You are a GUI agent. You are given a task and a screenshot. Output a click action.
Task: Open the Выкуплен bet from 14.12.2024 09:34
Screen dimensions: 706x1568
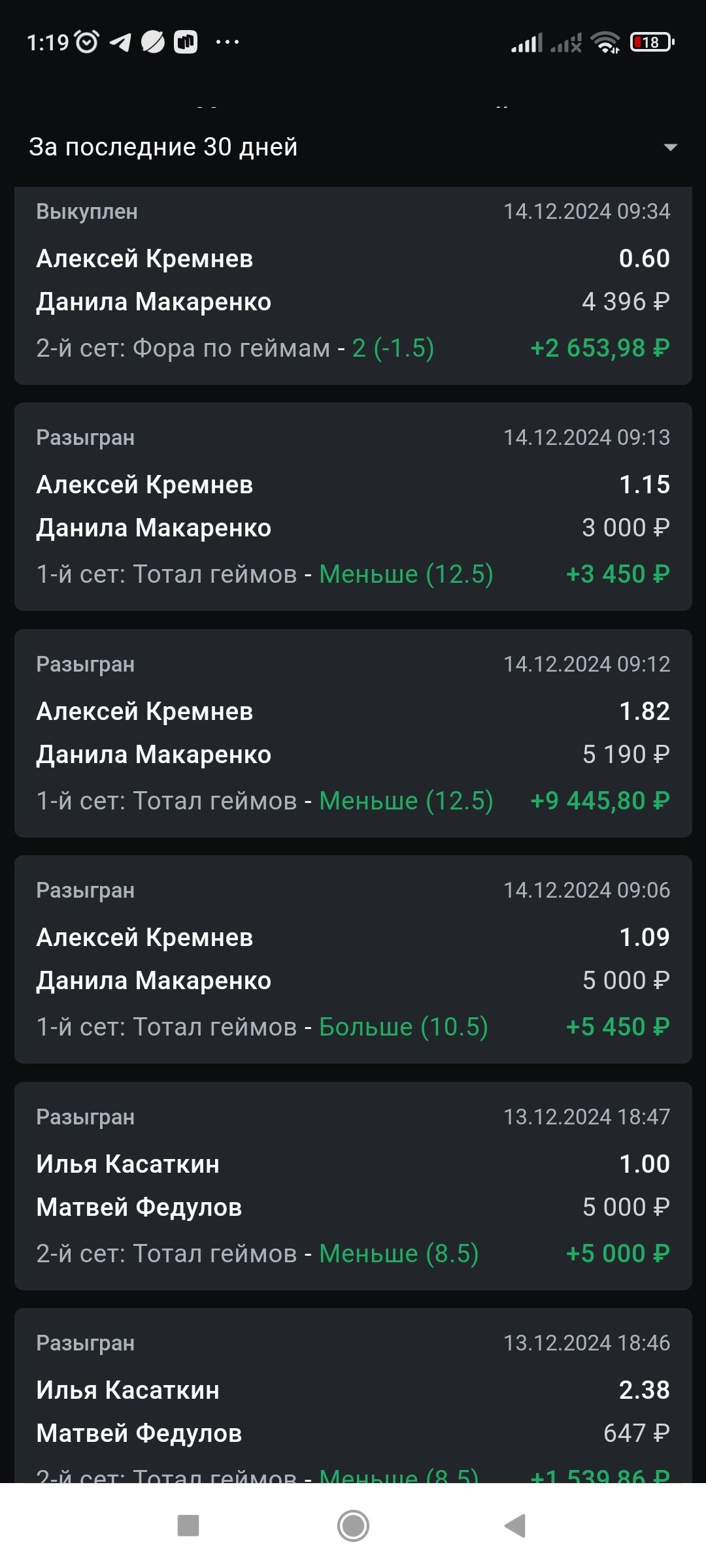353,286
